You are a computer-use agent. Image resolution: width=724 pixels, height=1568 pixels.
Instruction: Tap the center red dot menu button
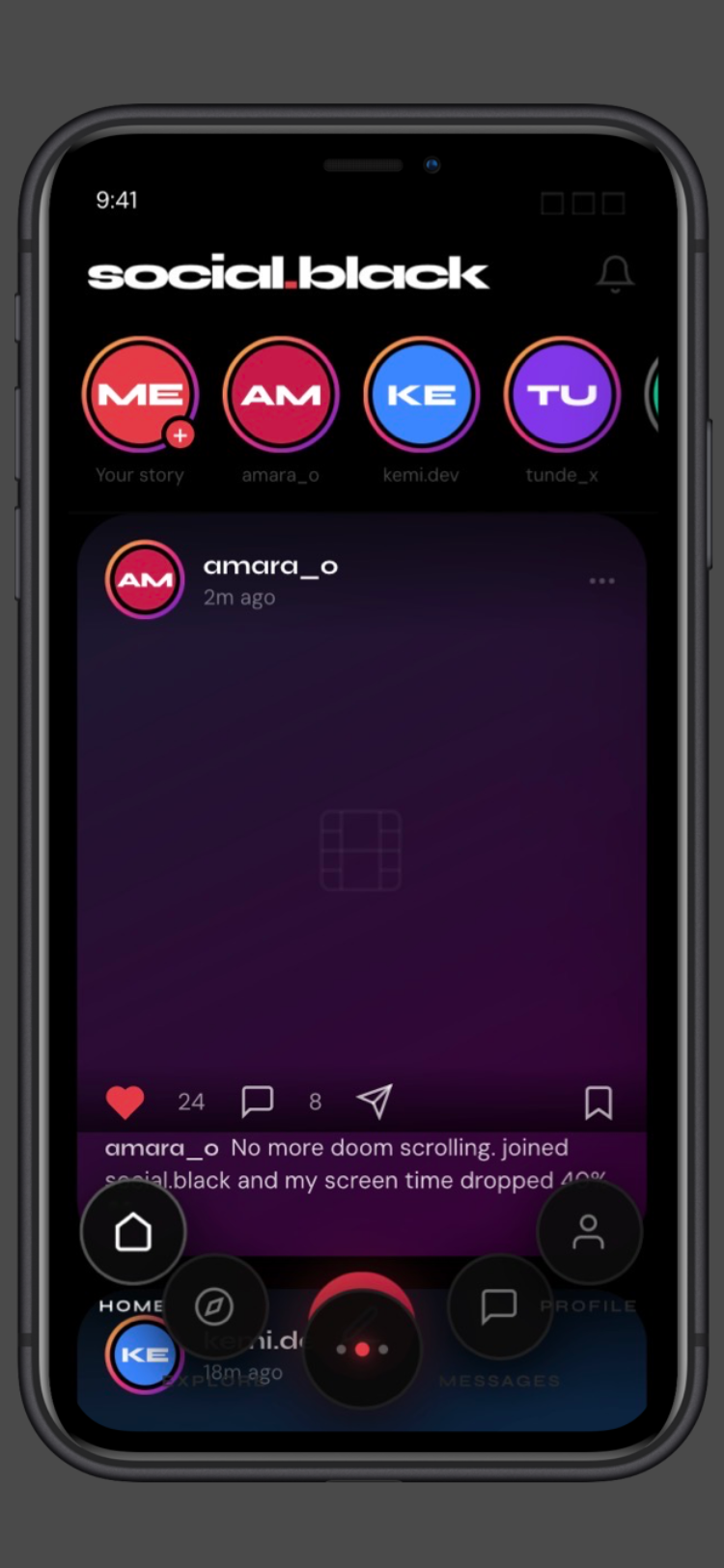362,1349
